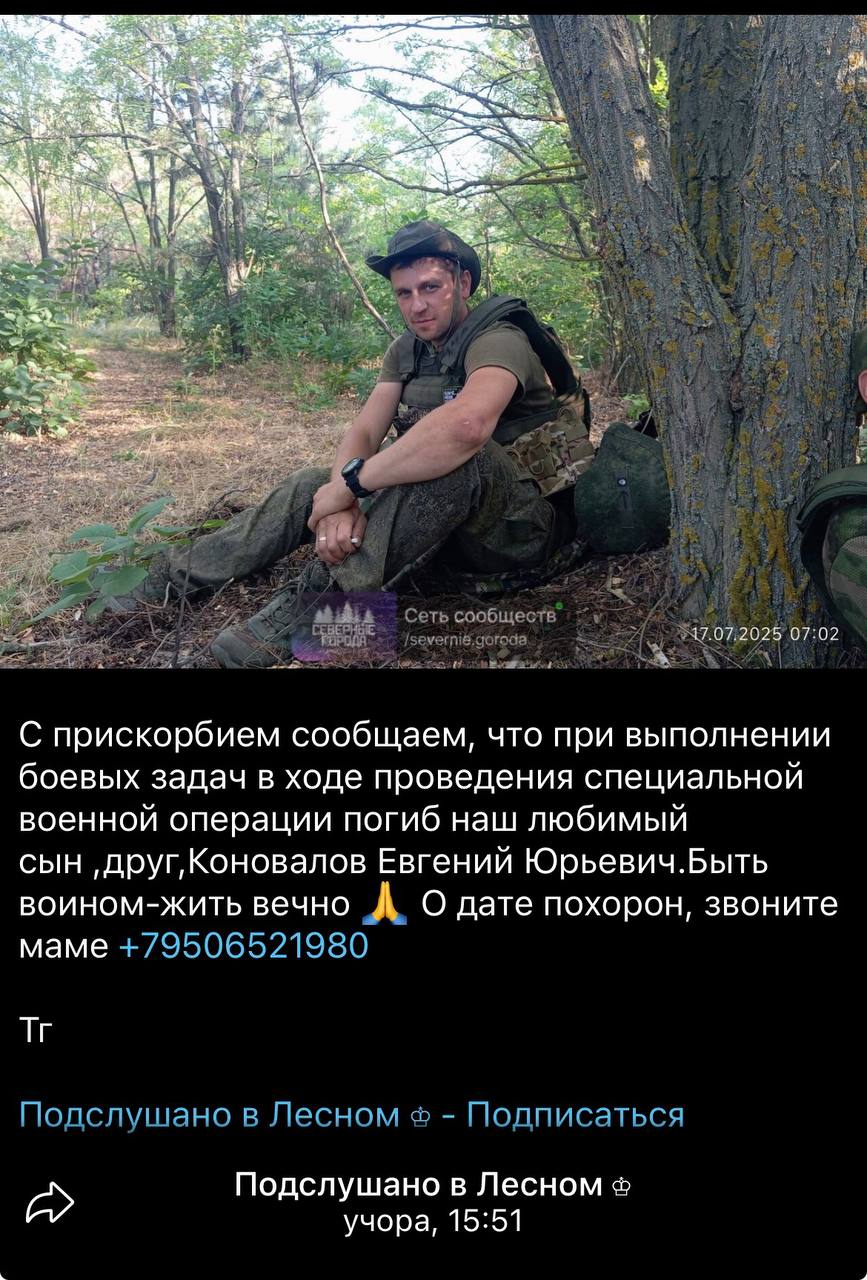Tap the forward arrow icon
Screen dimensions: 867x1280
pyautogui.click(x=49, y=1202)
